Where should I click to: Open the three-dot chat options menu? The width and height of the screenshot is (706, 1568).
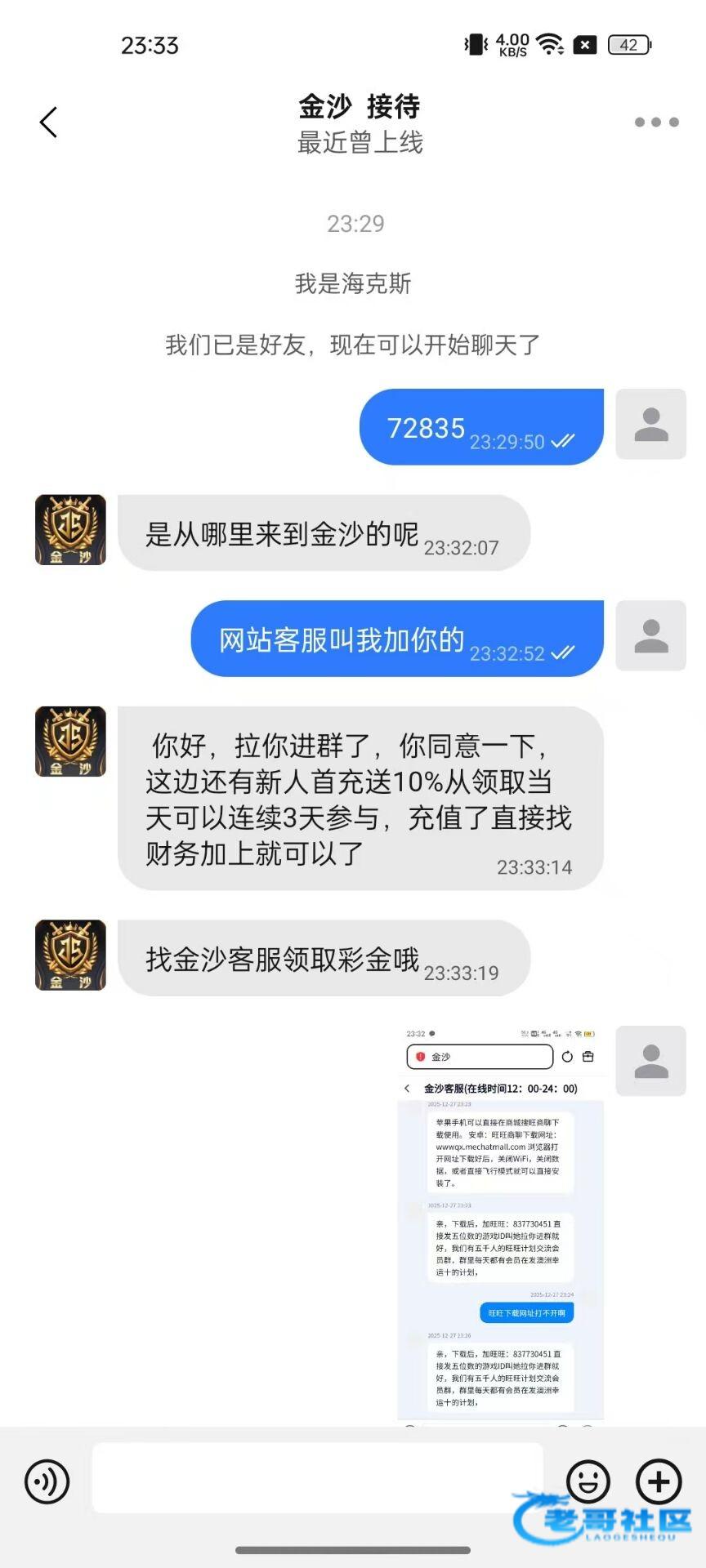coord(656,122)
